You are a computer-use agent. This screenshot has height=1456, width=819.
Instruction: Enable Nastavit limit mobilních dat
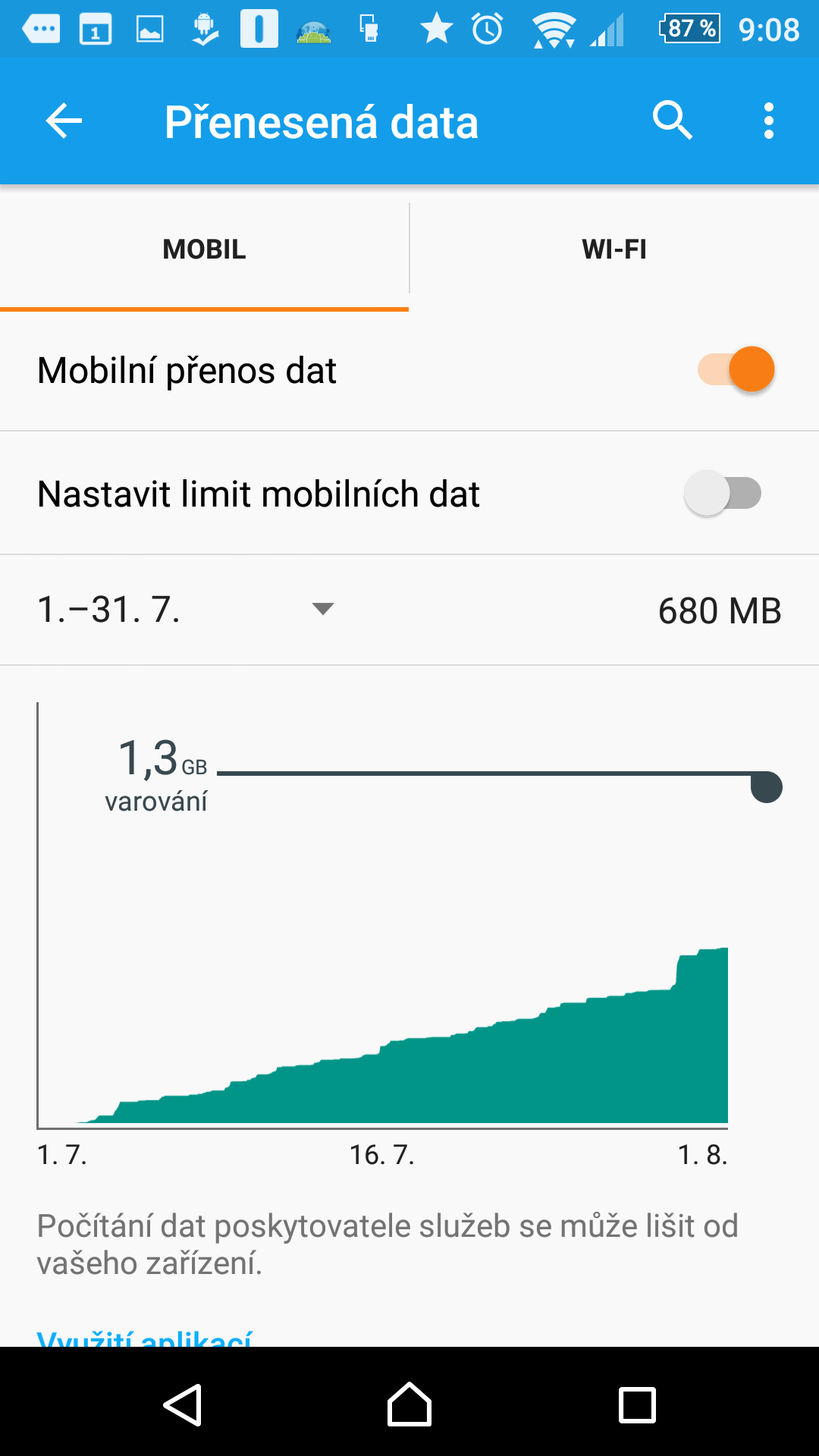[723, 493]
